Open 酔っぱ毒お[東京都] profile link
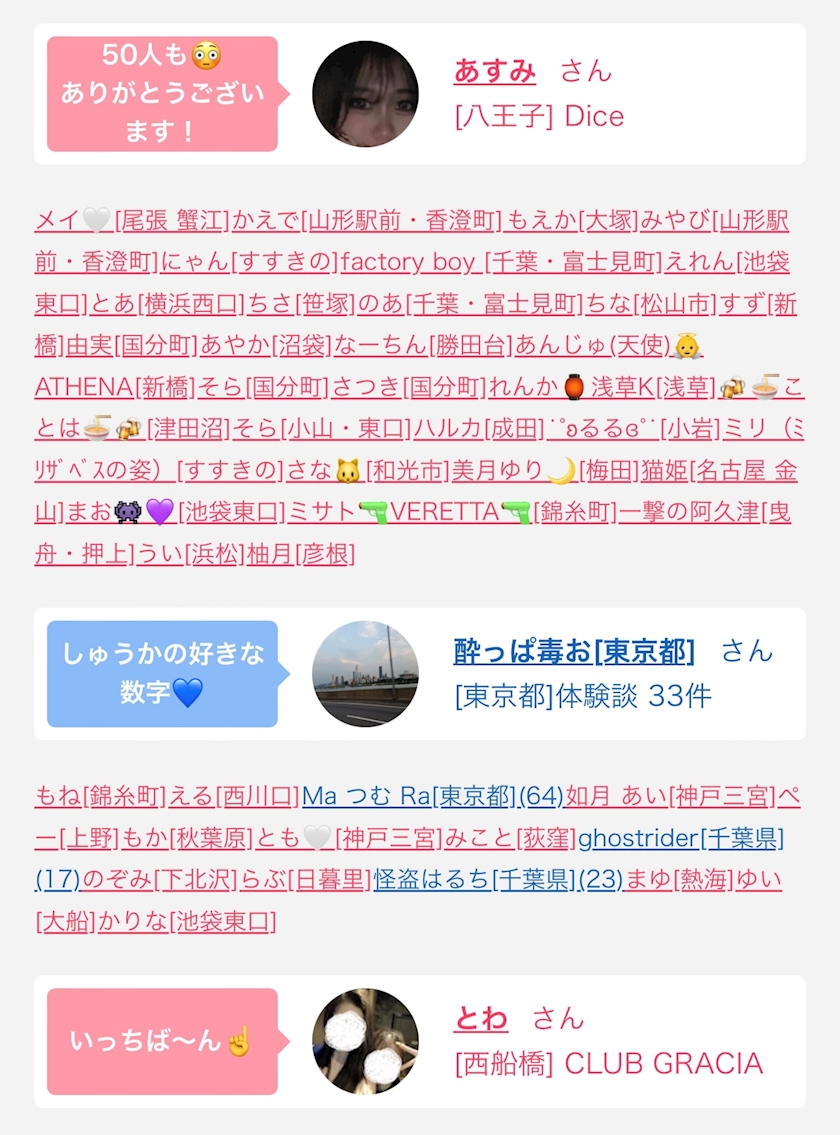840x1135 pixels. (x=574, y=651)
